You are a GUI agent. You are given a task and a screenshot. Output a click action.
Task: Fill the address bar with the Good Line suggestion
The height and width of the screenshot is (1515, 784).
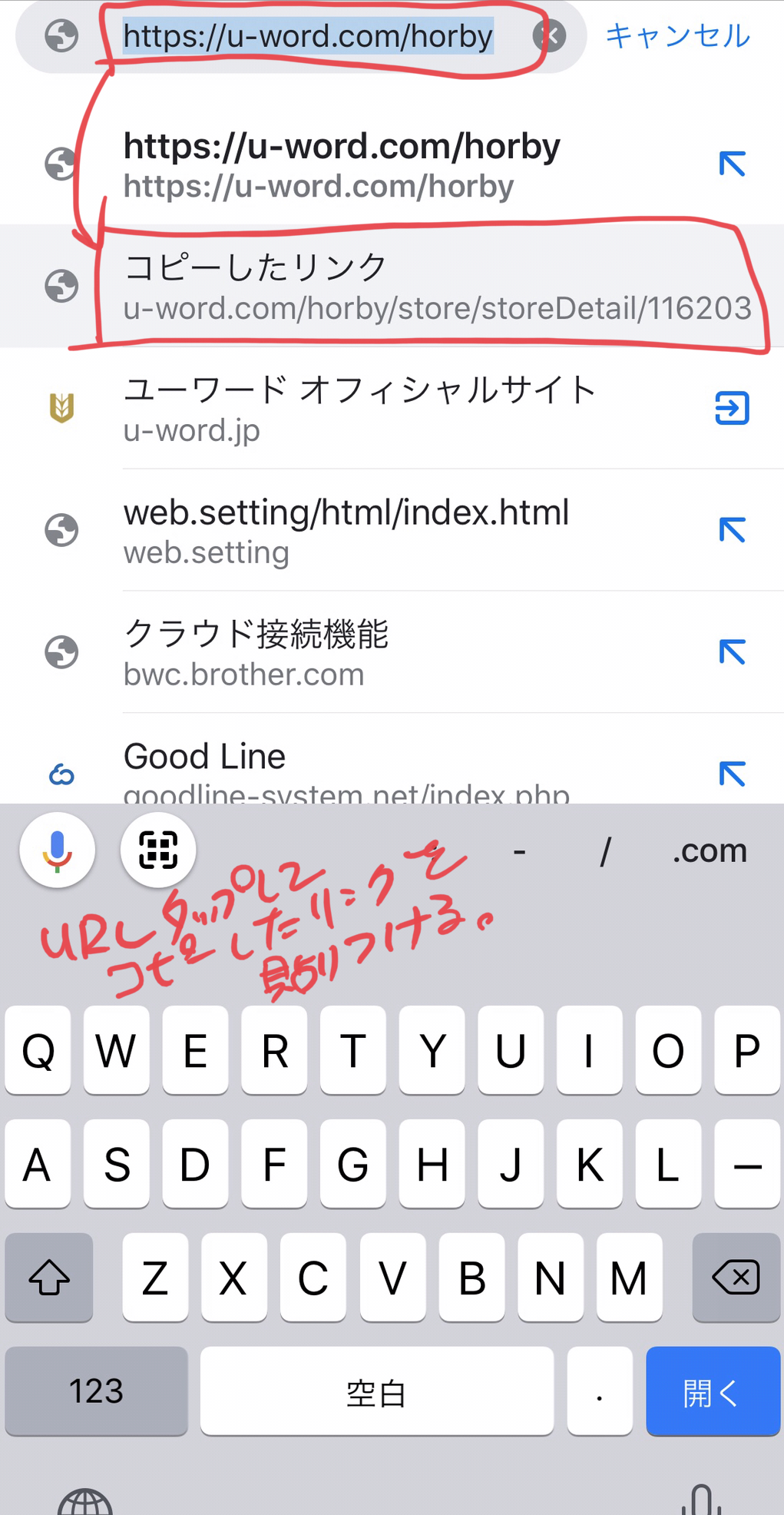732,773
